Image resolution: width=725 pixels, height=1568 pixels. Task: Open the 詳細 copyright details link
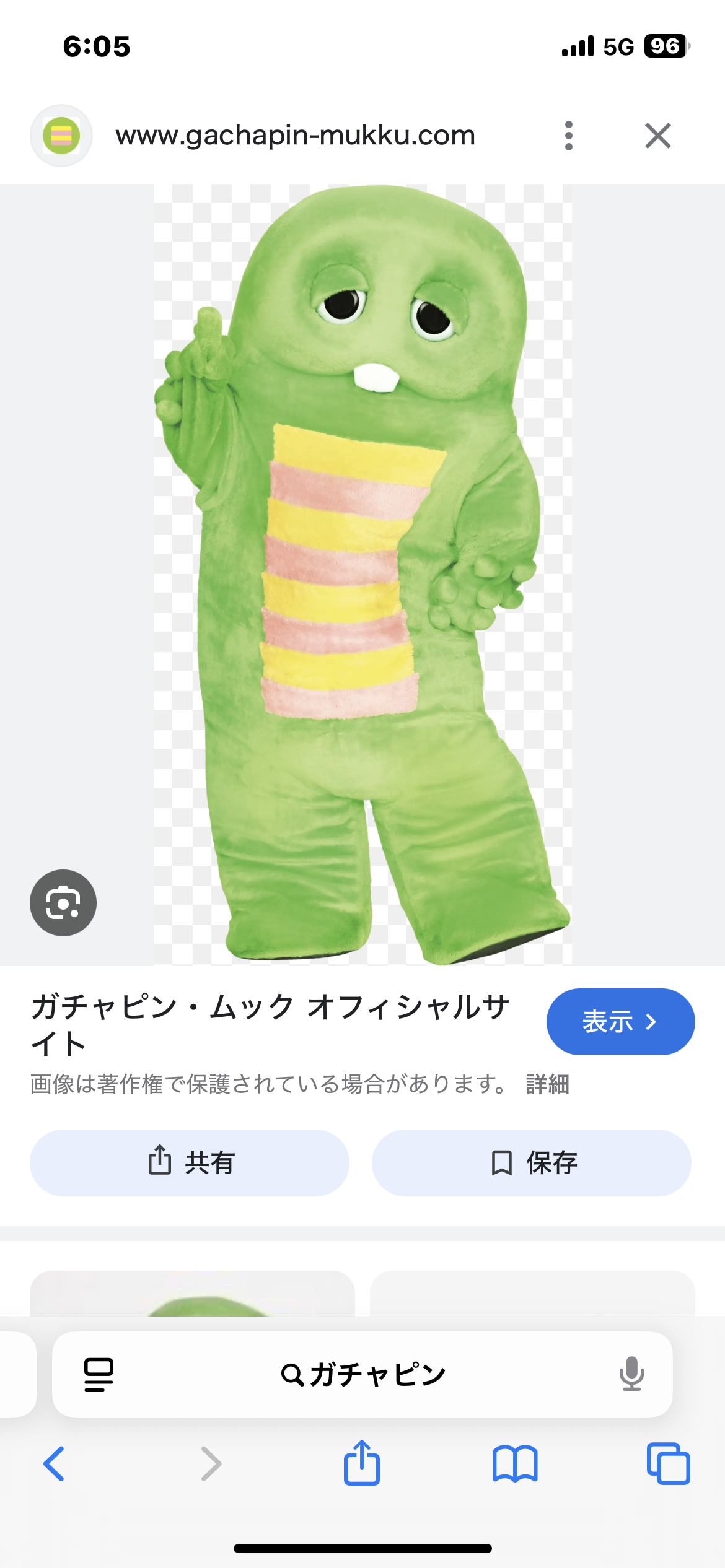[548, 1084]
